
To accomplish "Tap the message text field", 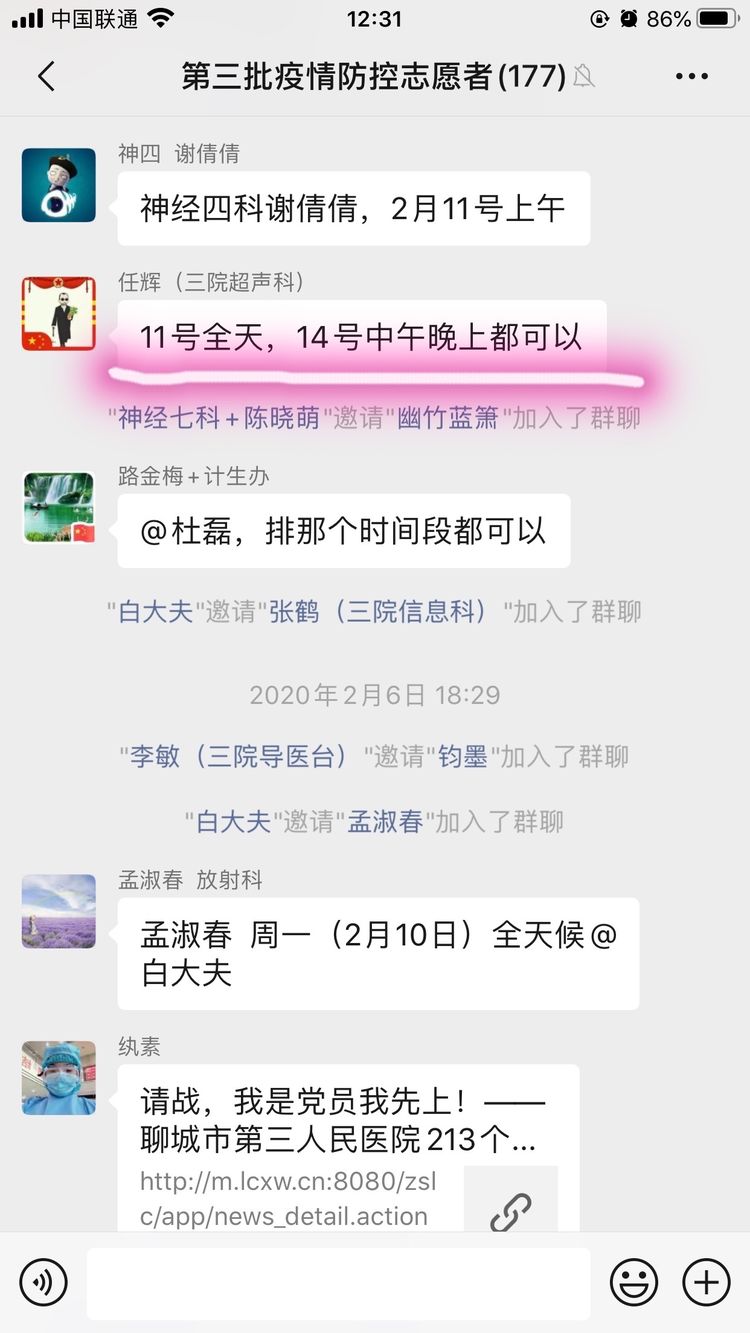I will click(x=338, y=1282).
